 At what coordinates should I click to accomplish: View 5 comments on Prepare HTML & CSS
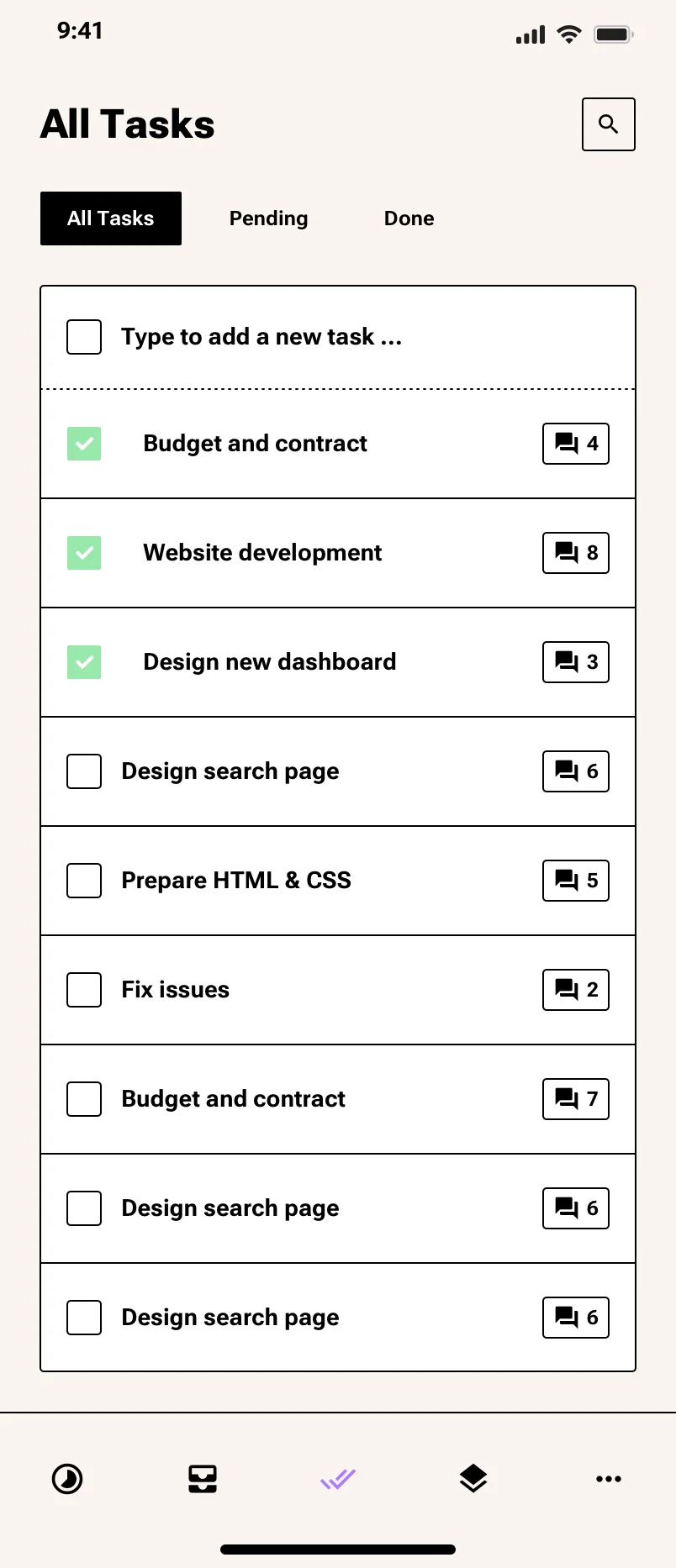coord(575,880)
